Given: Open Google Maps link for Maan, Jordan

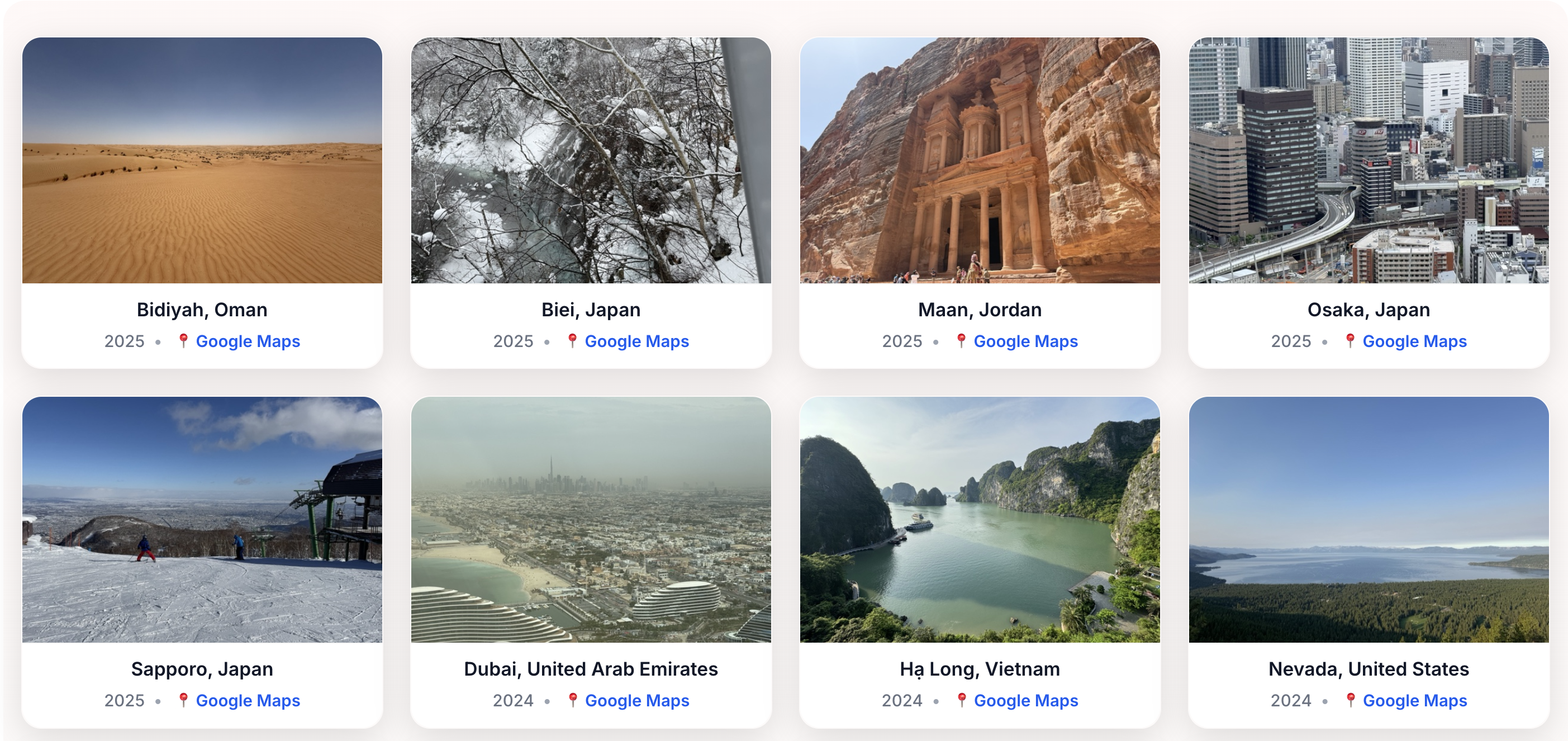Looking at the screenshot, I should tap(1025, 341).
